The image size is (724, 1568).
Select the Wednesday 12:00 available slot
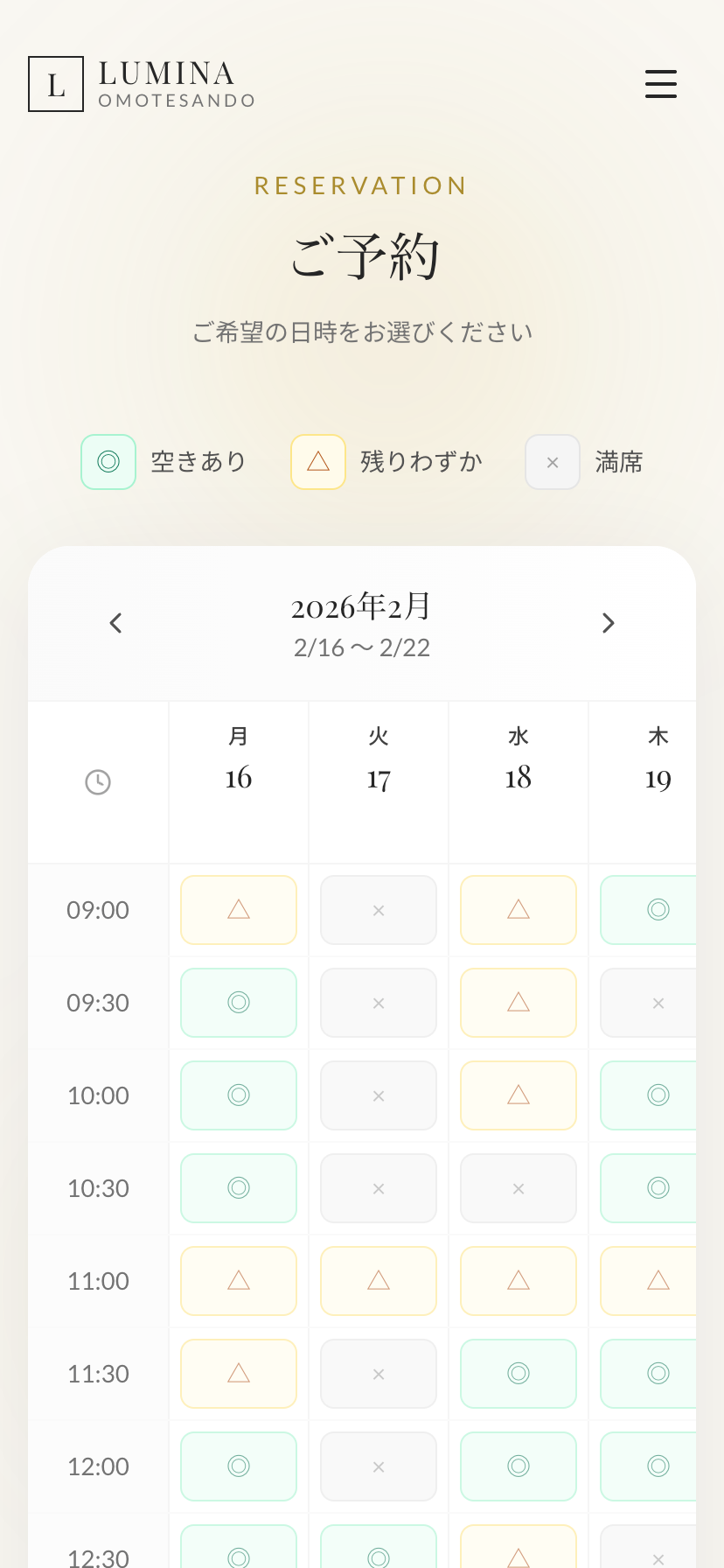(x=519, y=1466)
